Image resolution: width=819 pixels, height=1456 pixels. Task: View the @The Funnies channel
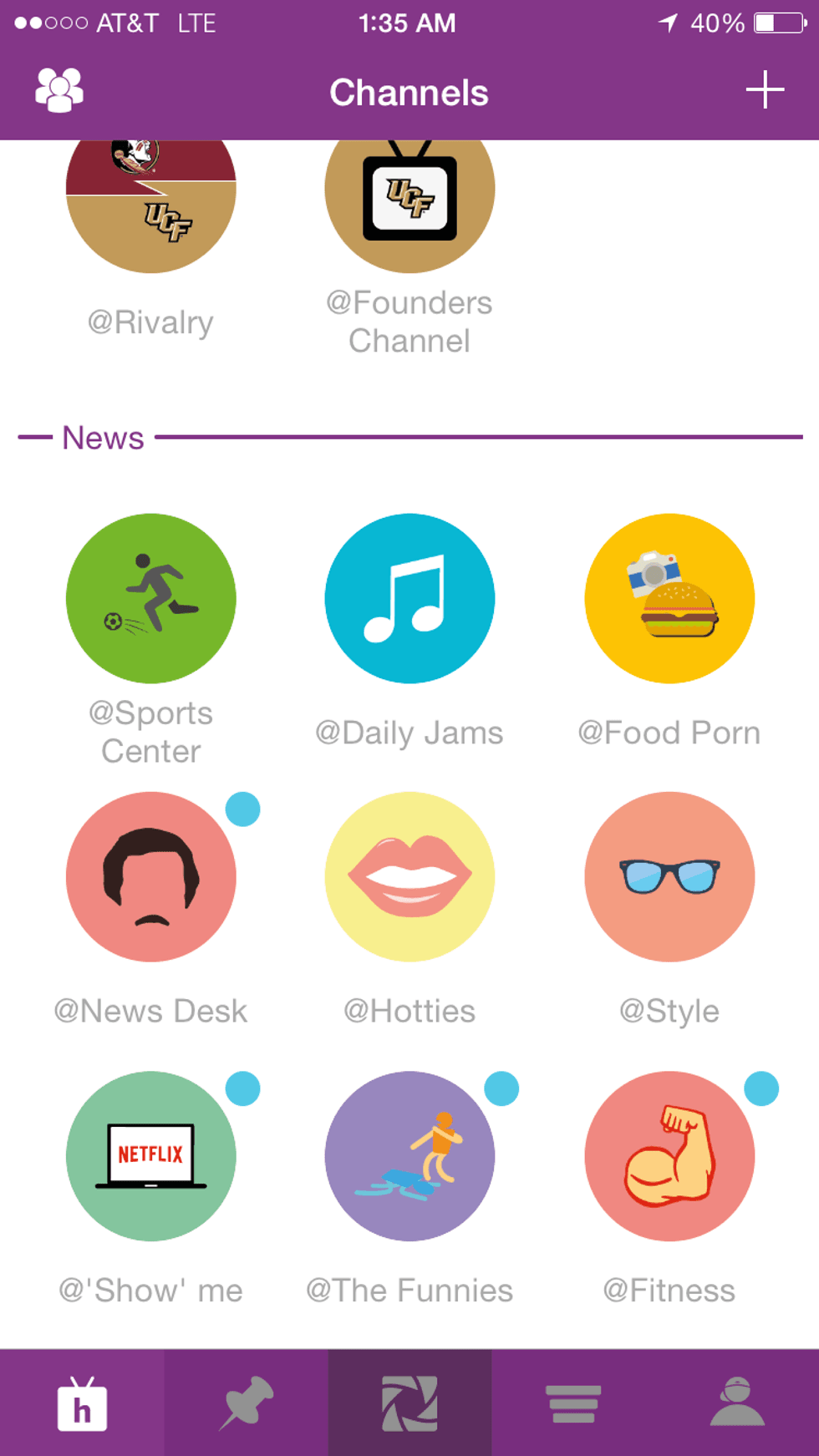pyautogui.click(x=409, y=1156)
